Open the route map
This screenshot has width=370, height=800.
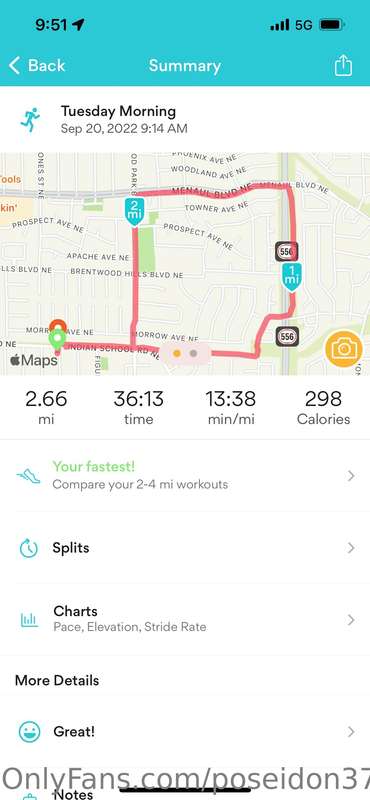click(185, 264)
